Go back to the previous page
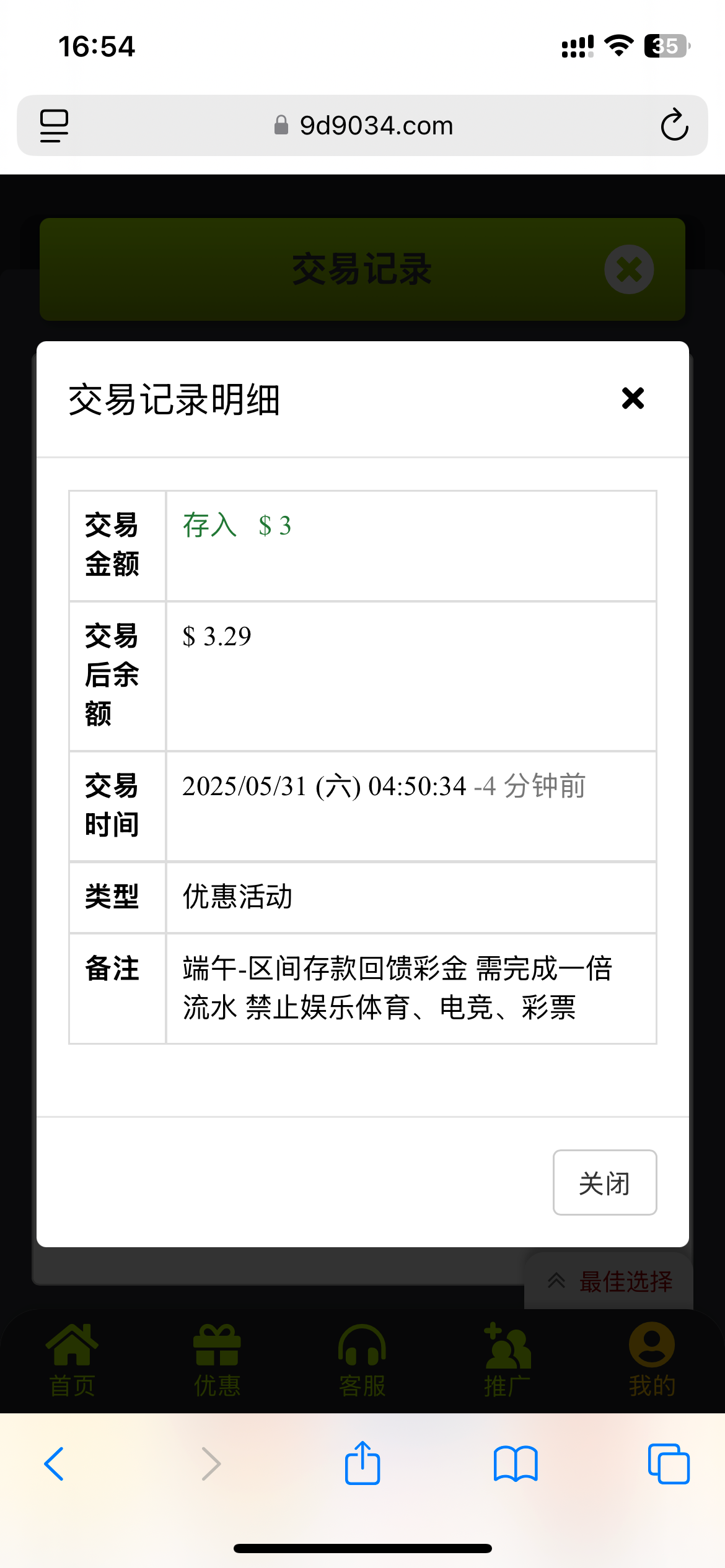This screenshot has width=725, height=1568. pos(55,1464)
